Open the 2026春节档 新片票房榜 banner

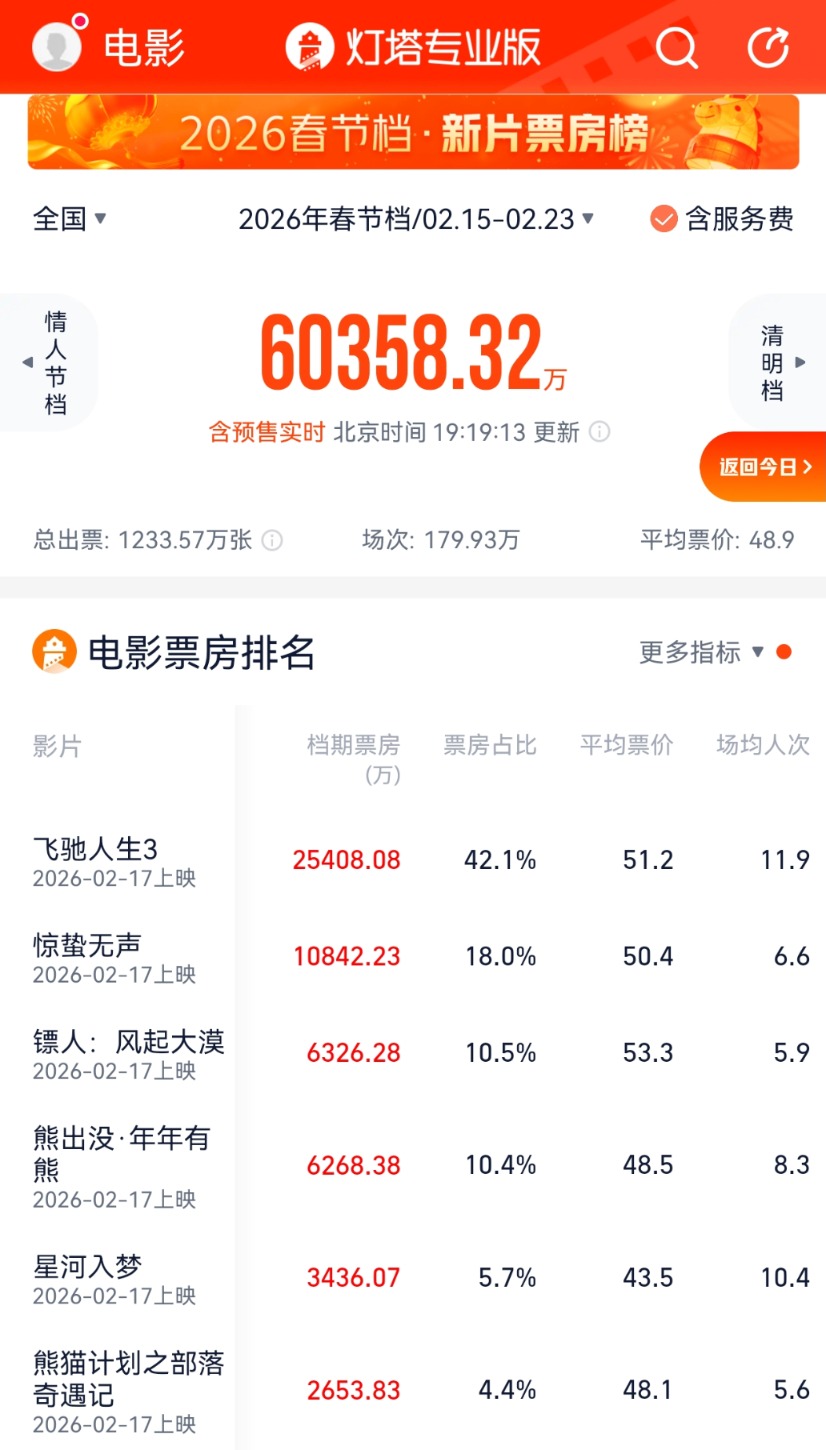[x=413, y=132]
